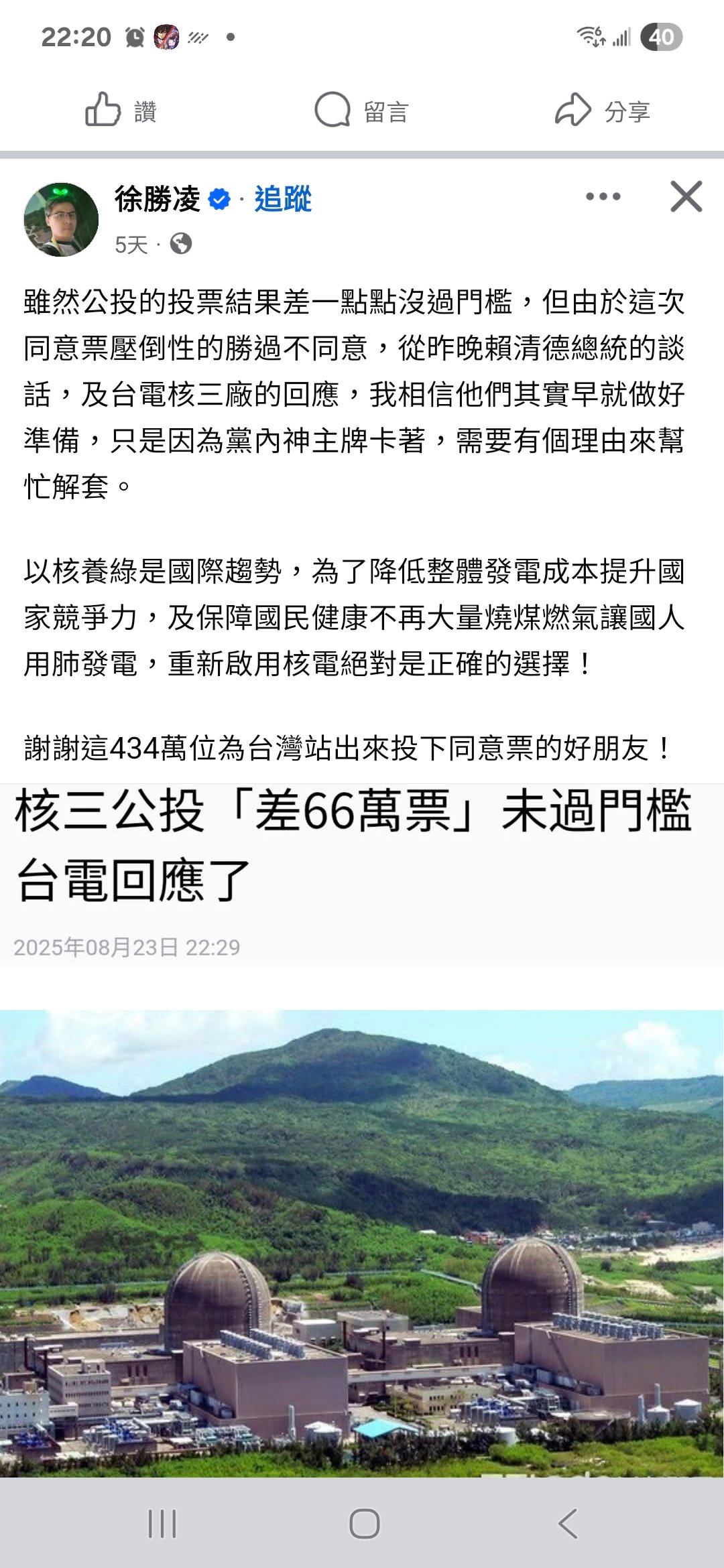Viewport: 724px width, 1568px height.
Task: Like the post above with 讚
Action: coord(121,110)
